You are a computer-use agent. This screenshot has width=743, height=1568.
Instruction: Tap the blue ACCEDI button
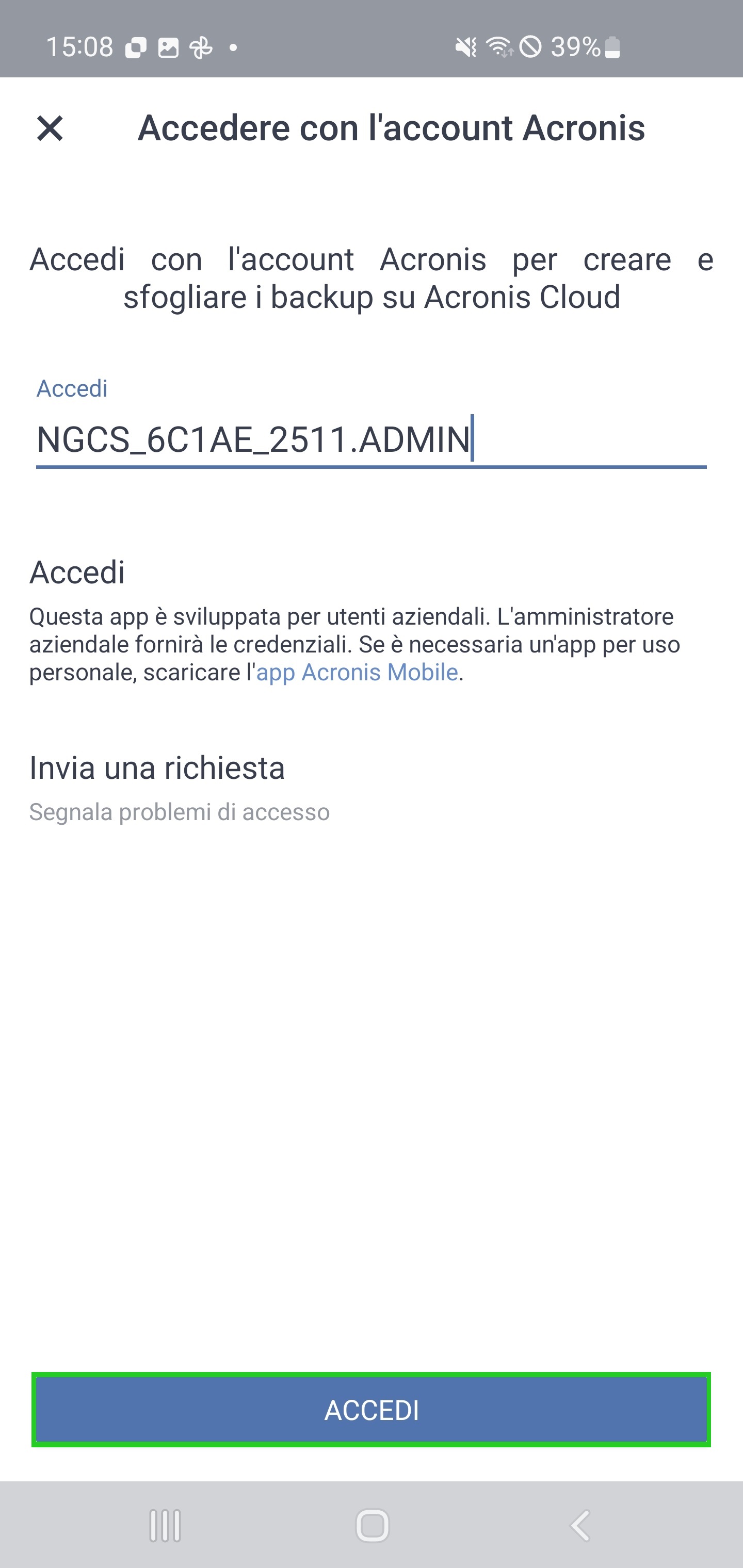point(371,1410)
